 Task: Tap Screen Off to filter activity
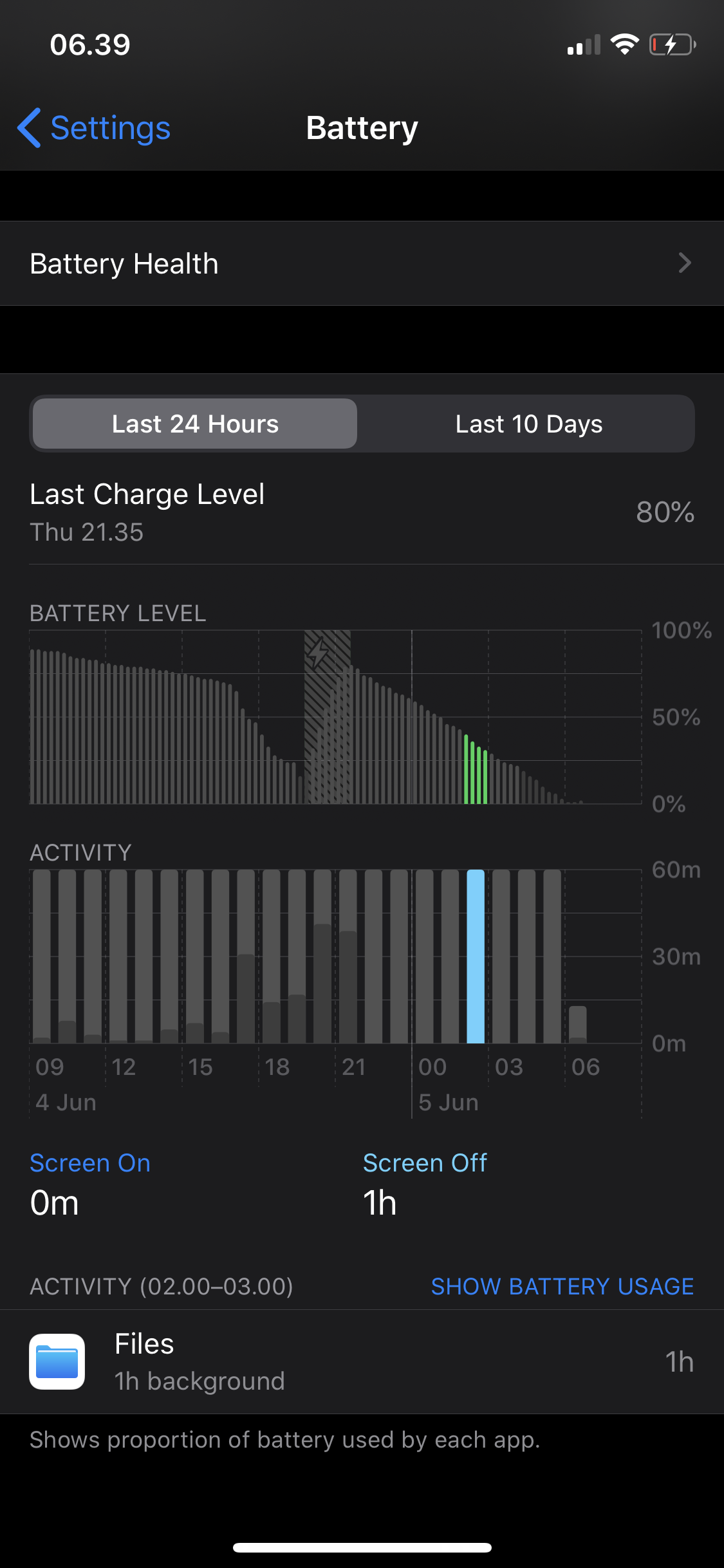pos(425,1162)
